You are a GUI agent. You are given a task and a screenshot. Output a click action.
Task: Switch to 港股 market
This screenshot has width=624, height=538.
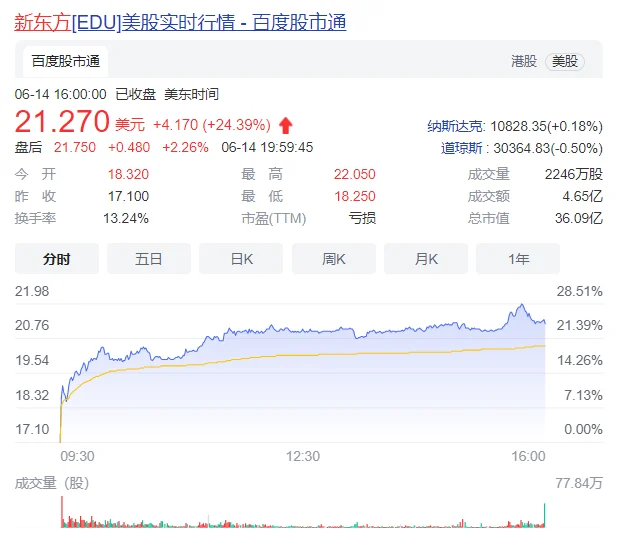[524, 61]
